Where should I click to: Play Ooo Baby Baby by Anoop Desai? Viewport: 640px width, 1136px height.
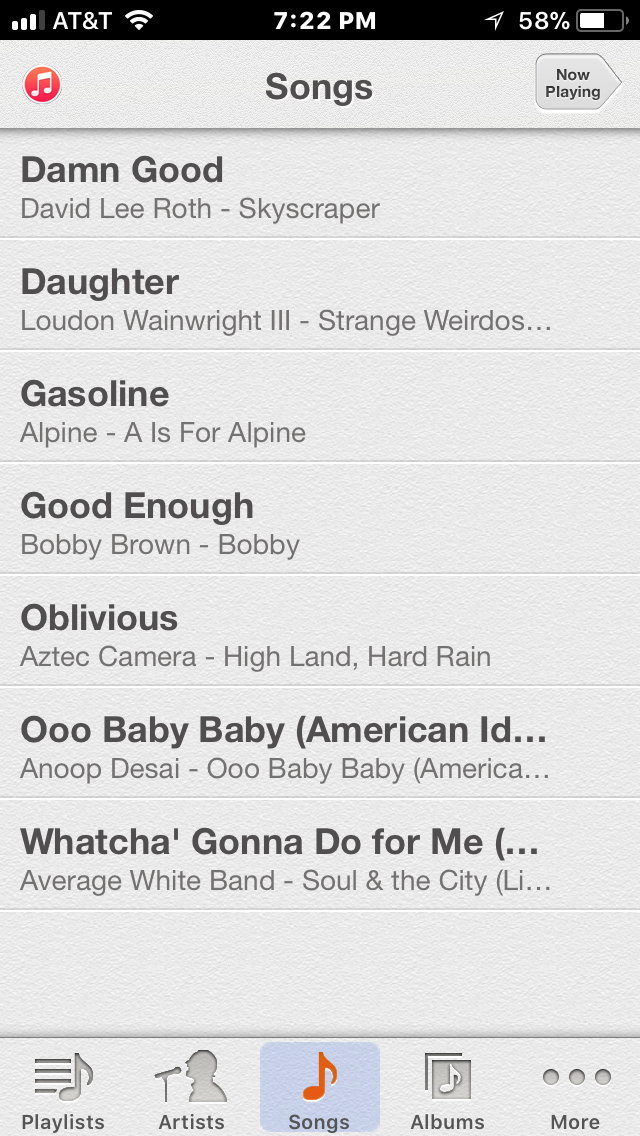coord(320,746)
